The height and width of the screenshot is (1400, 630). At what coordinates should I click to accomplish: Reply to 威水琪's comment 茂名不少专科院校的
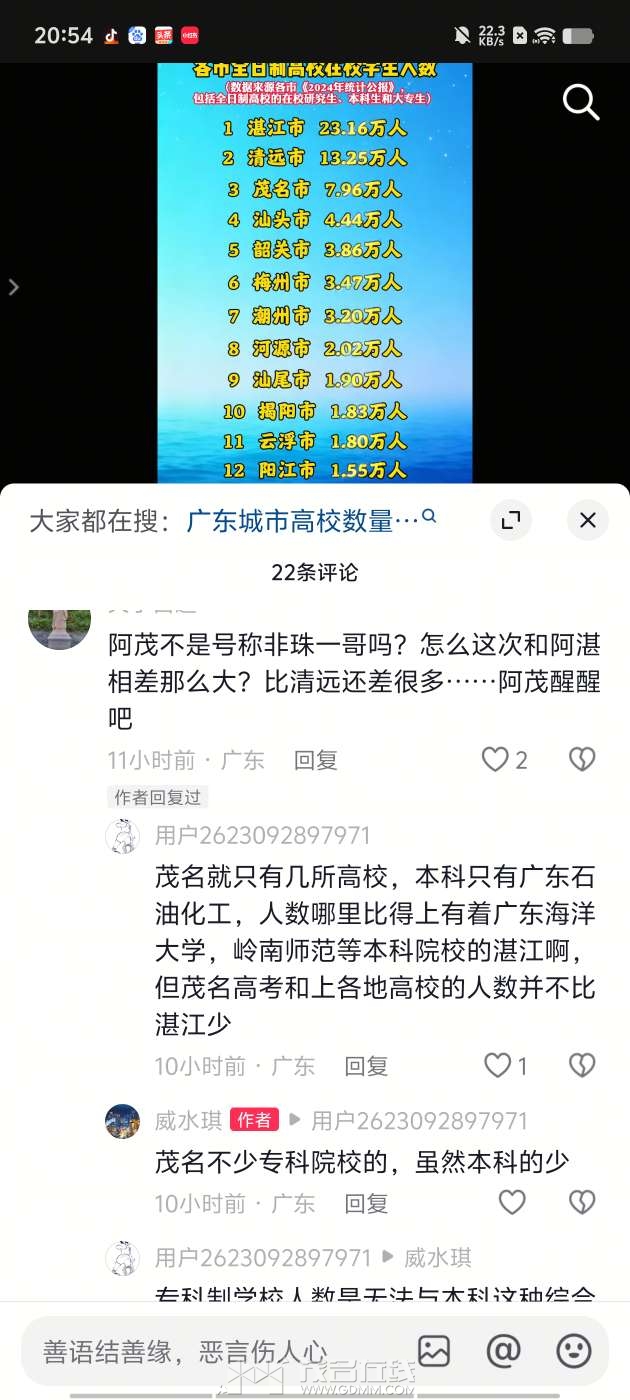coord(366,1203)
